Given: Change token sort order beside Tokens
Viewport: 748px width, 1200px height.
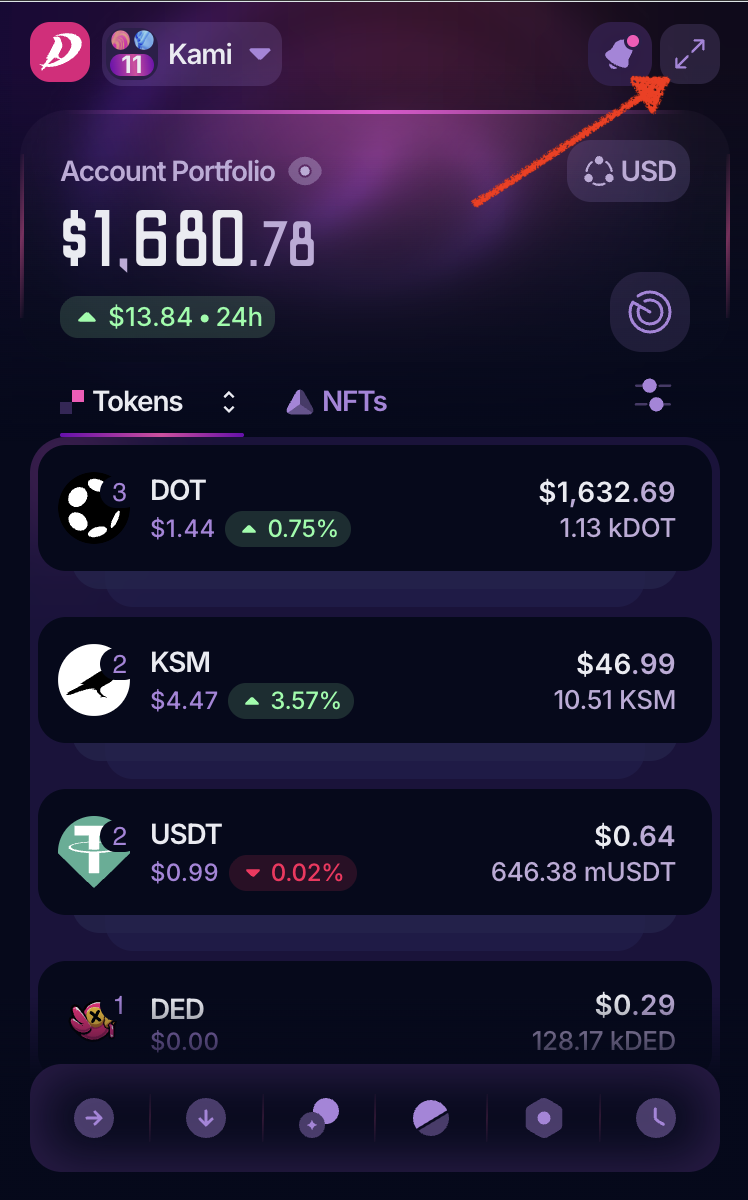Looking at the screenshot, I should 229,402.
